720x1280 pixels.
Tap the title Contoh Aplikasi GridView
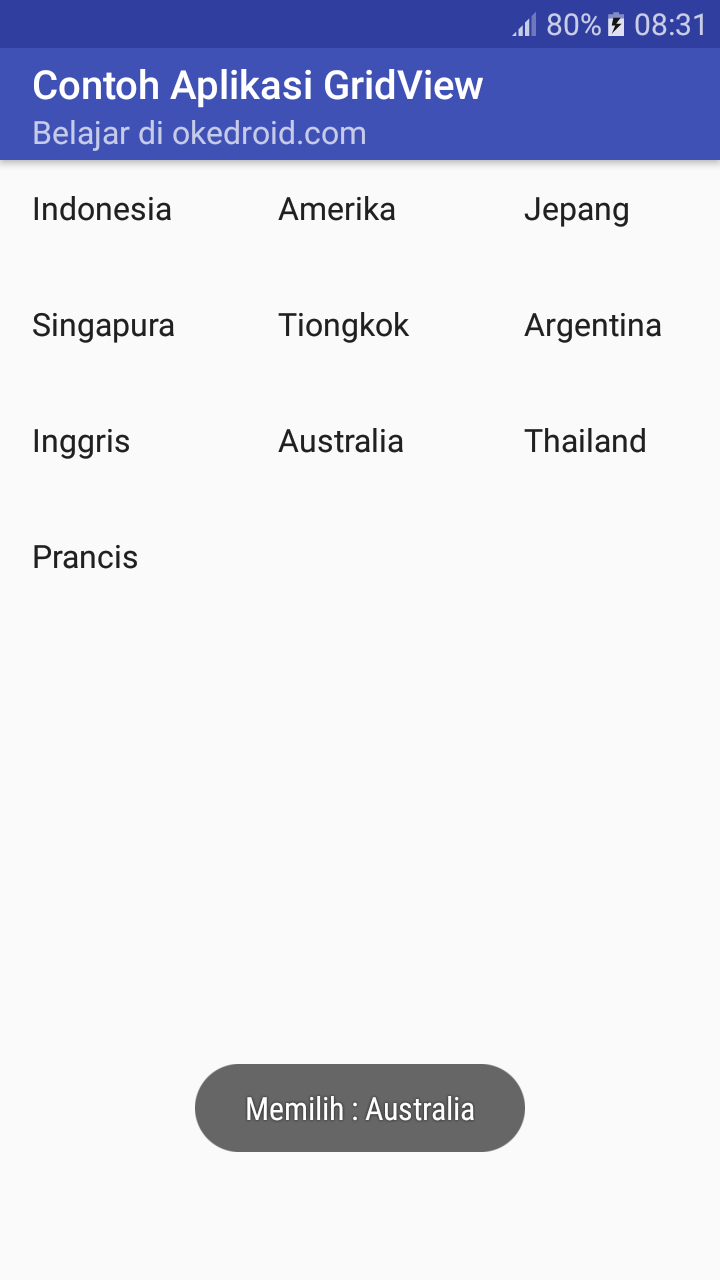[x=258, y=85]
